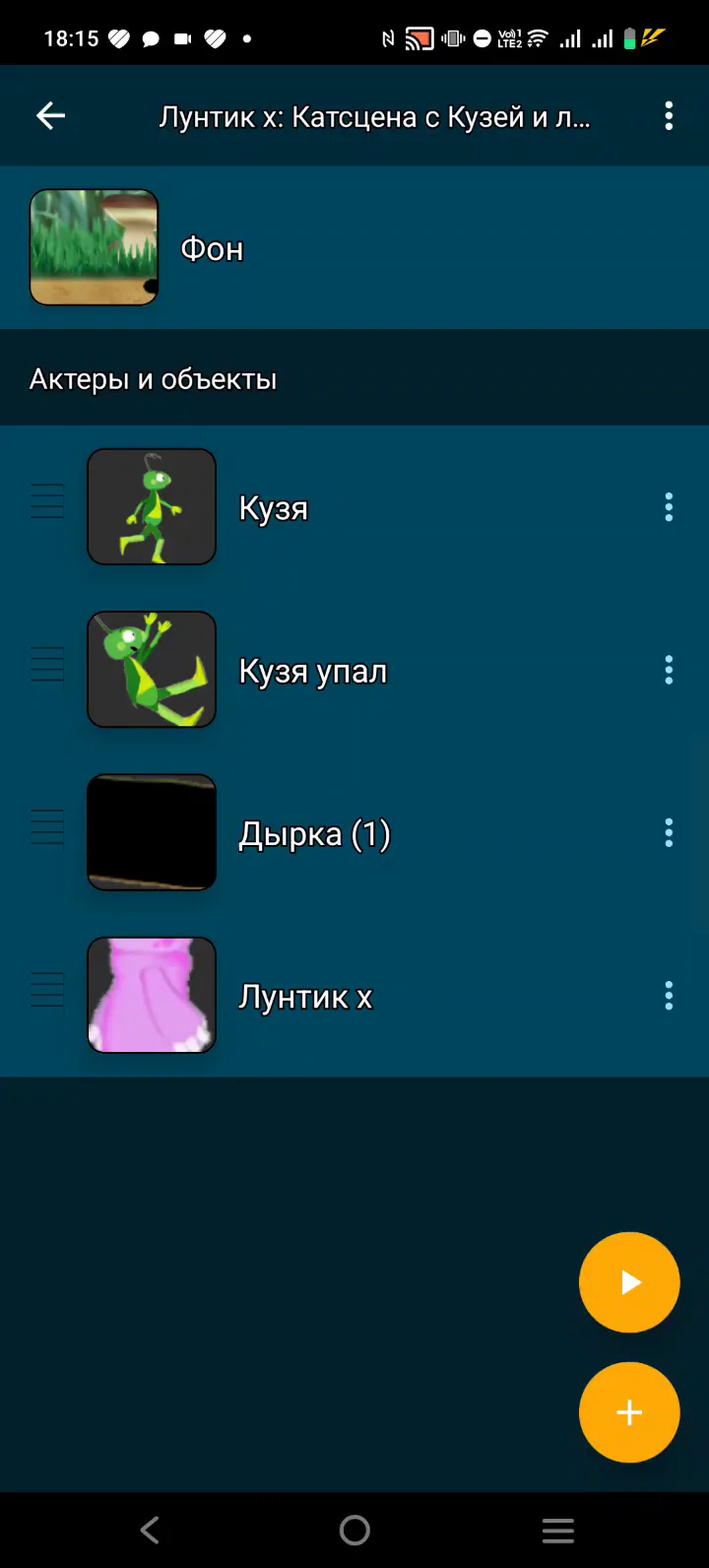Viewport: 709px width, 1568px height.
Task: Show options for Лунтик х
Action: (x=669, y=996)
